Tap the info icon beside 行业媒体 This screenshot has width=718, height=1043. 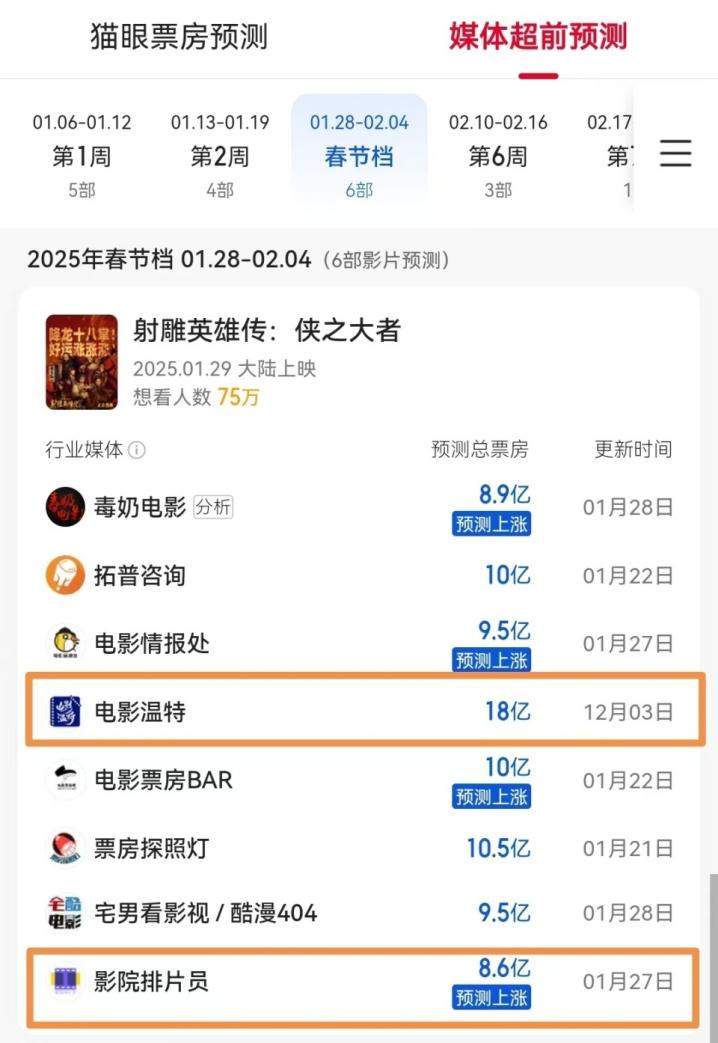click(137, 450)
